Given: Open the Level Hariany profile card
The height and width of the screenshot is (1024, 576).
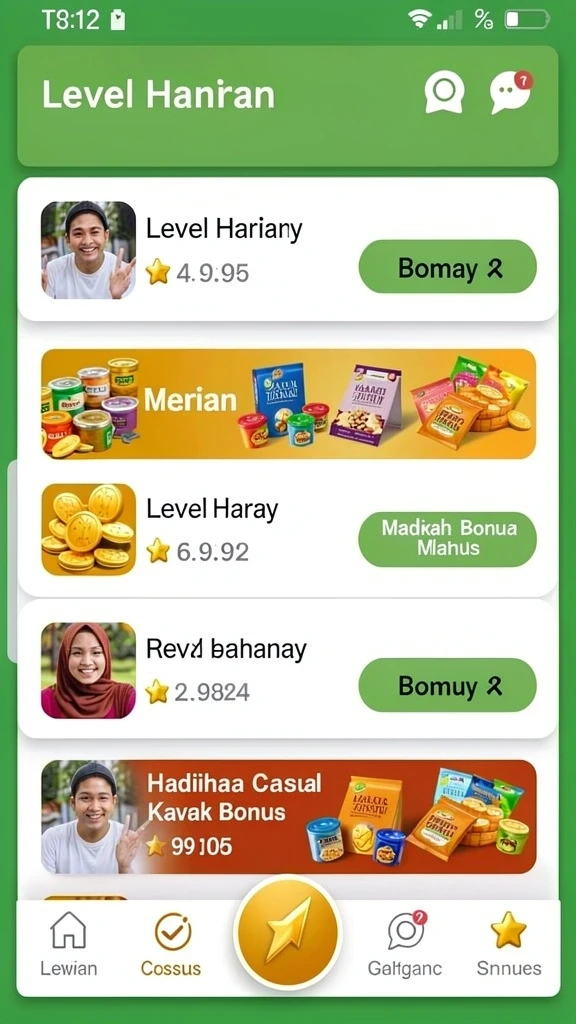Looking at the screenshot, I should [288, 249].
